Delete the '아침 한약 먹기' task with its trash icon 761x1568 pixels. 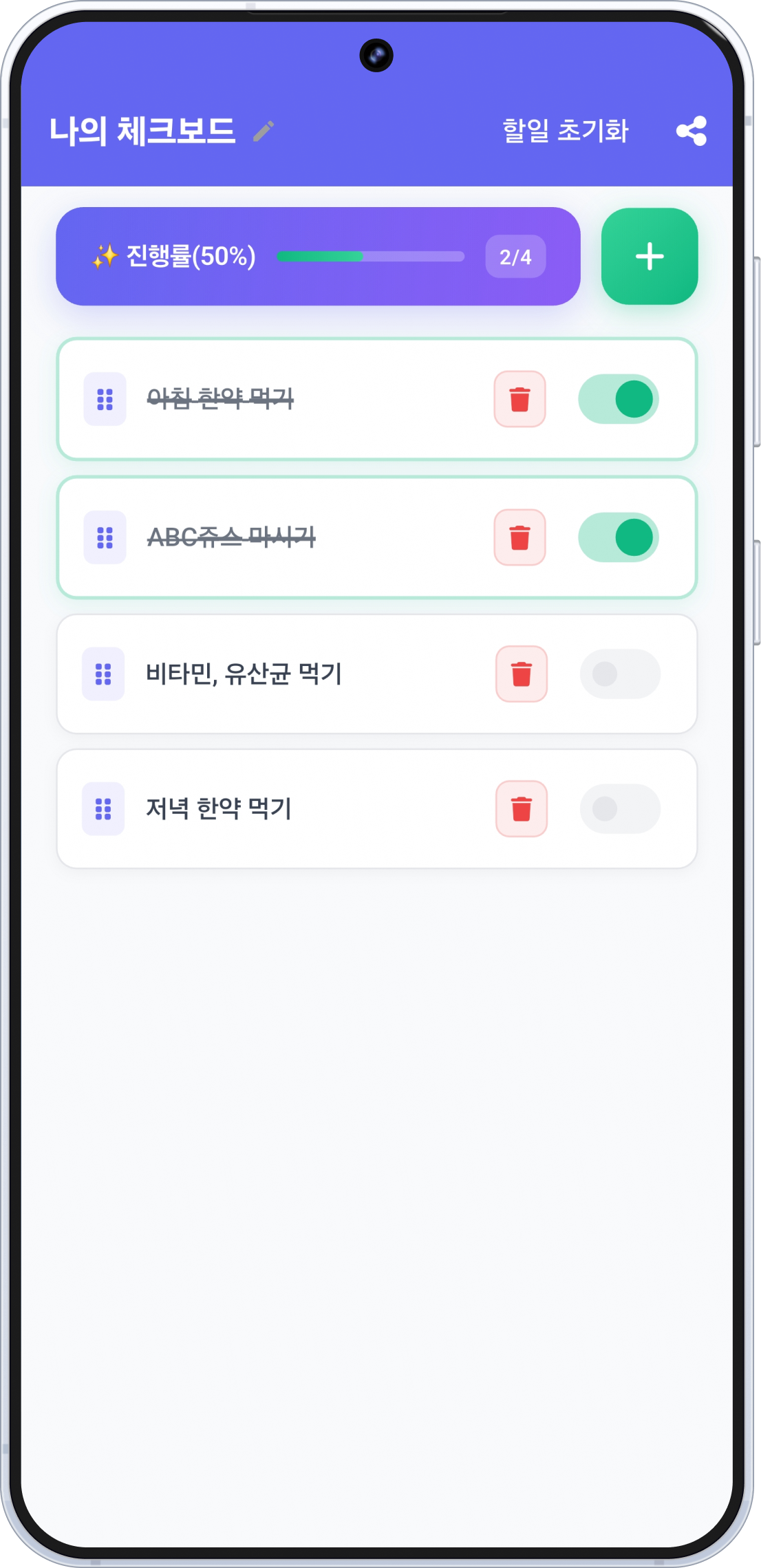pos(520,399)
